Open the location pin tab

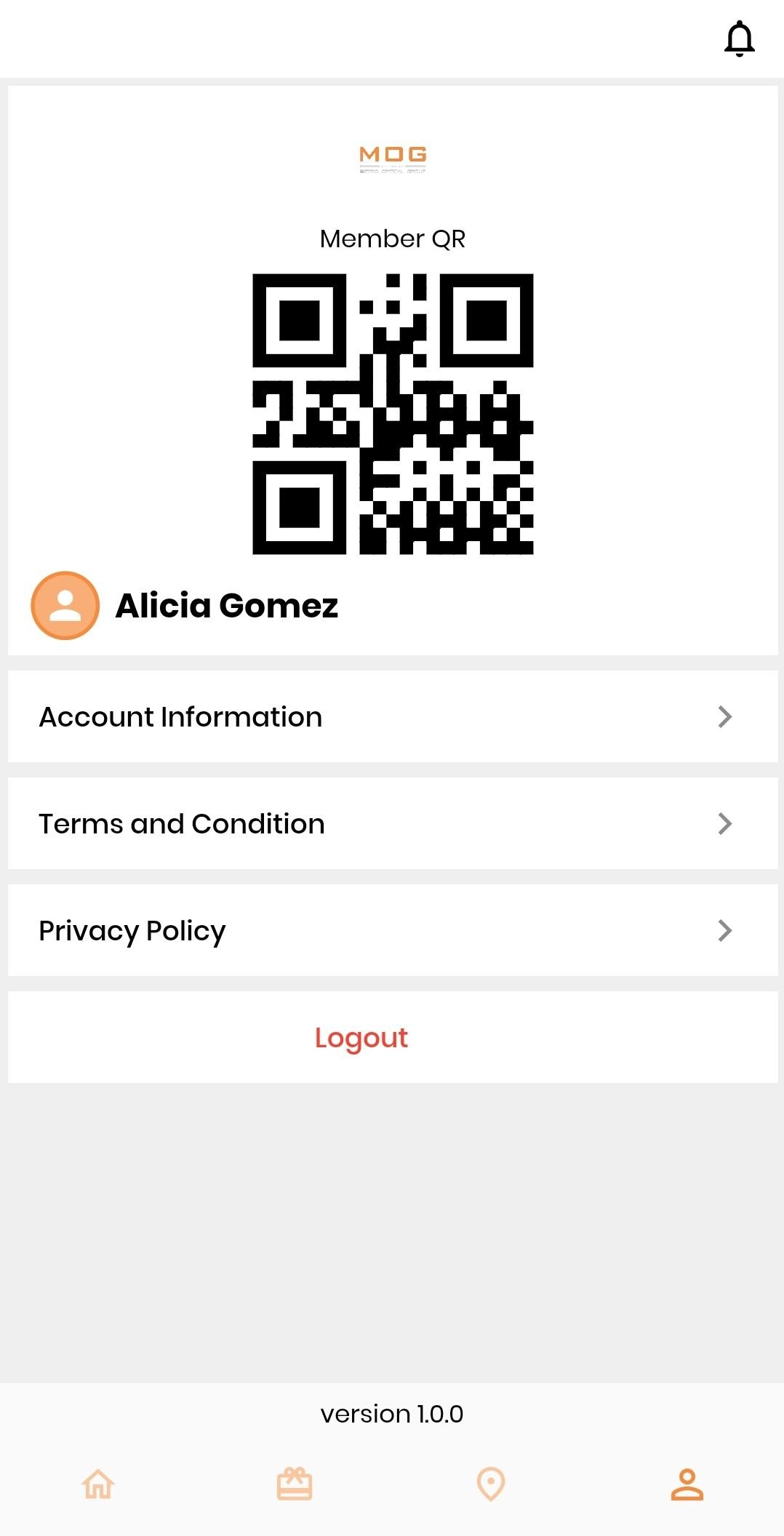click(491, 1484)
